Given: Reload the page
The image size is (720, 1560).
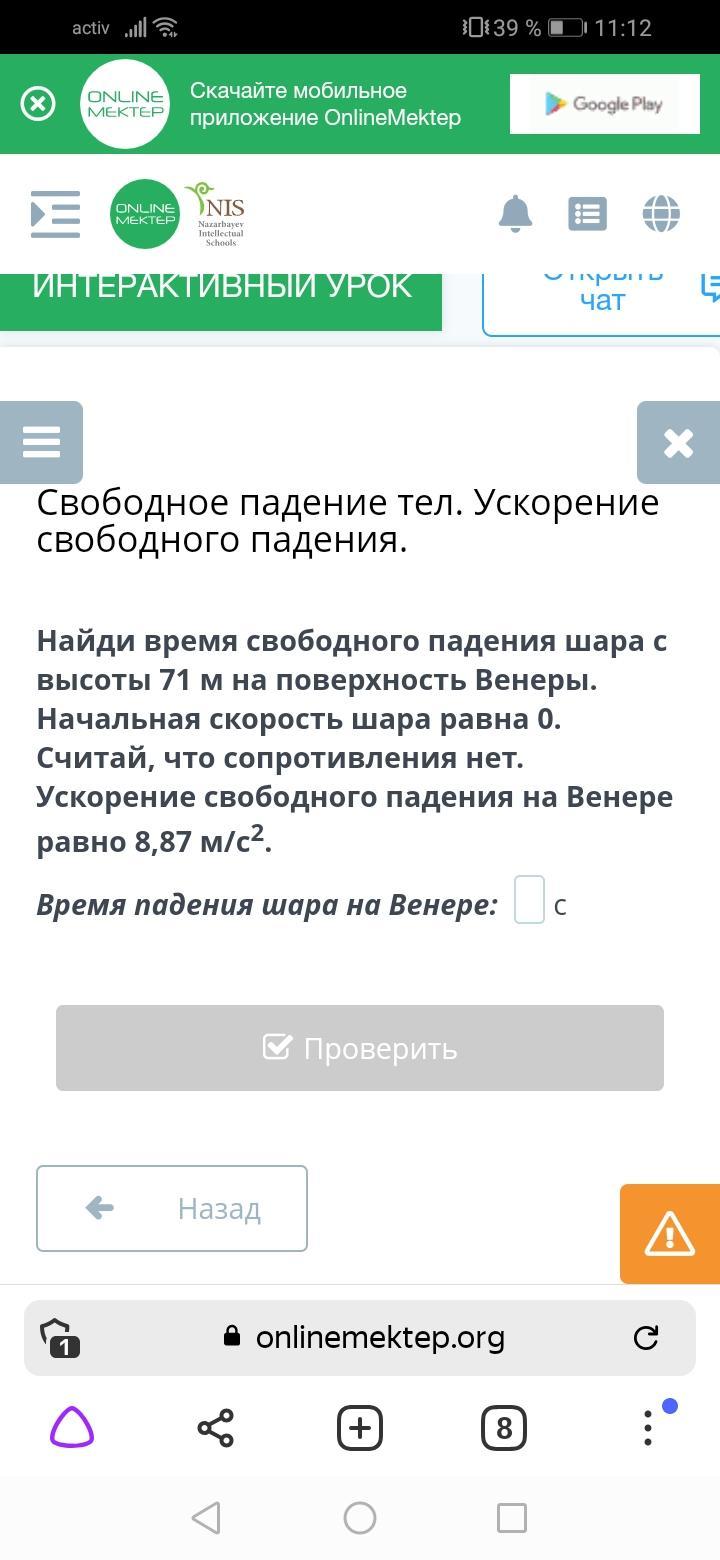Looking at the screenshot, I should [x=646, y=1337].
